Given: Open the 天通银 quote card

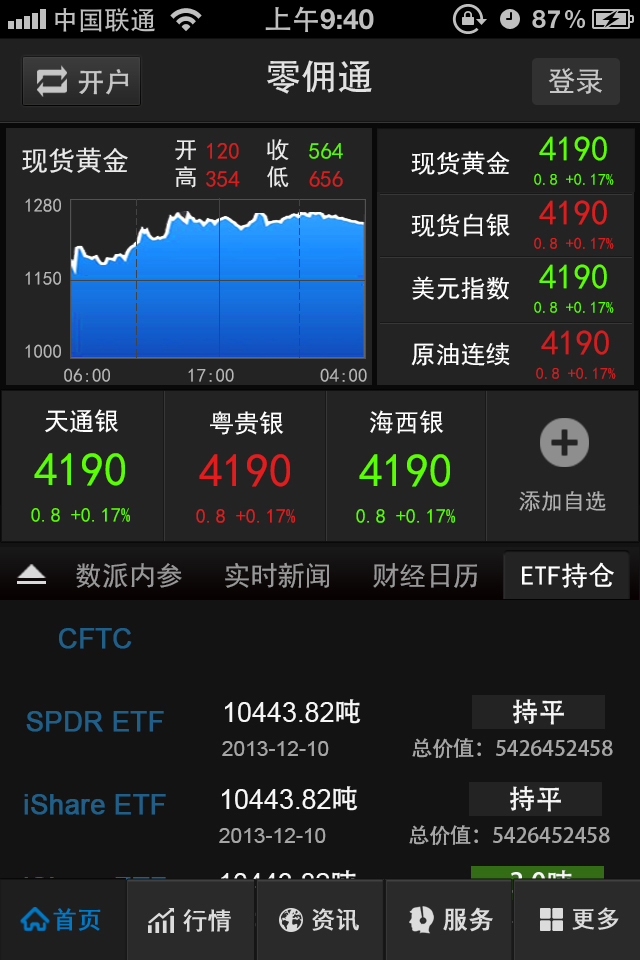Looking at the screenshot, I should 82,466.
